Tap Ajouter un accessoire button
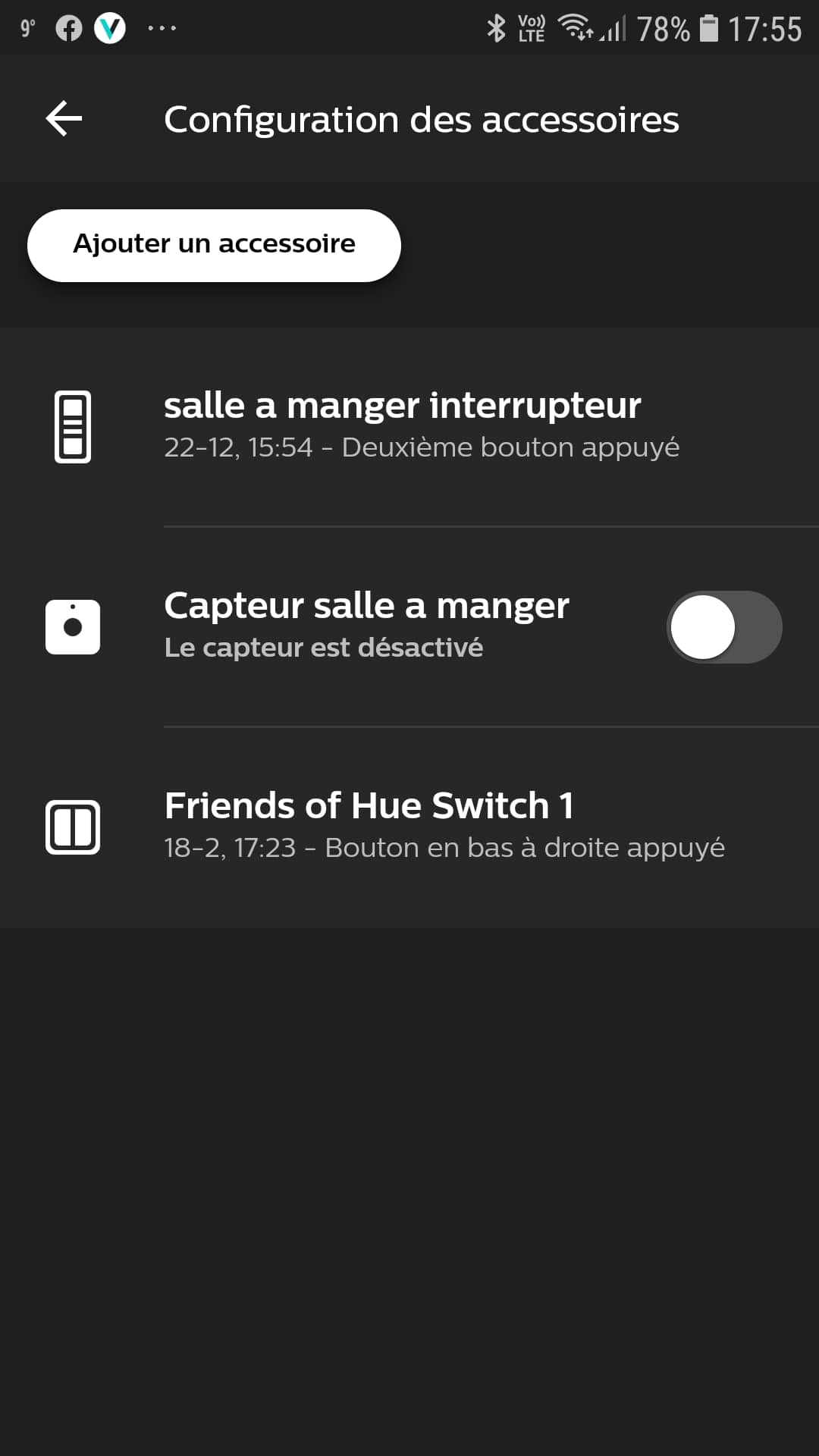The width and height of the screenshot is (819, 1456). click(214, 246)
